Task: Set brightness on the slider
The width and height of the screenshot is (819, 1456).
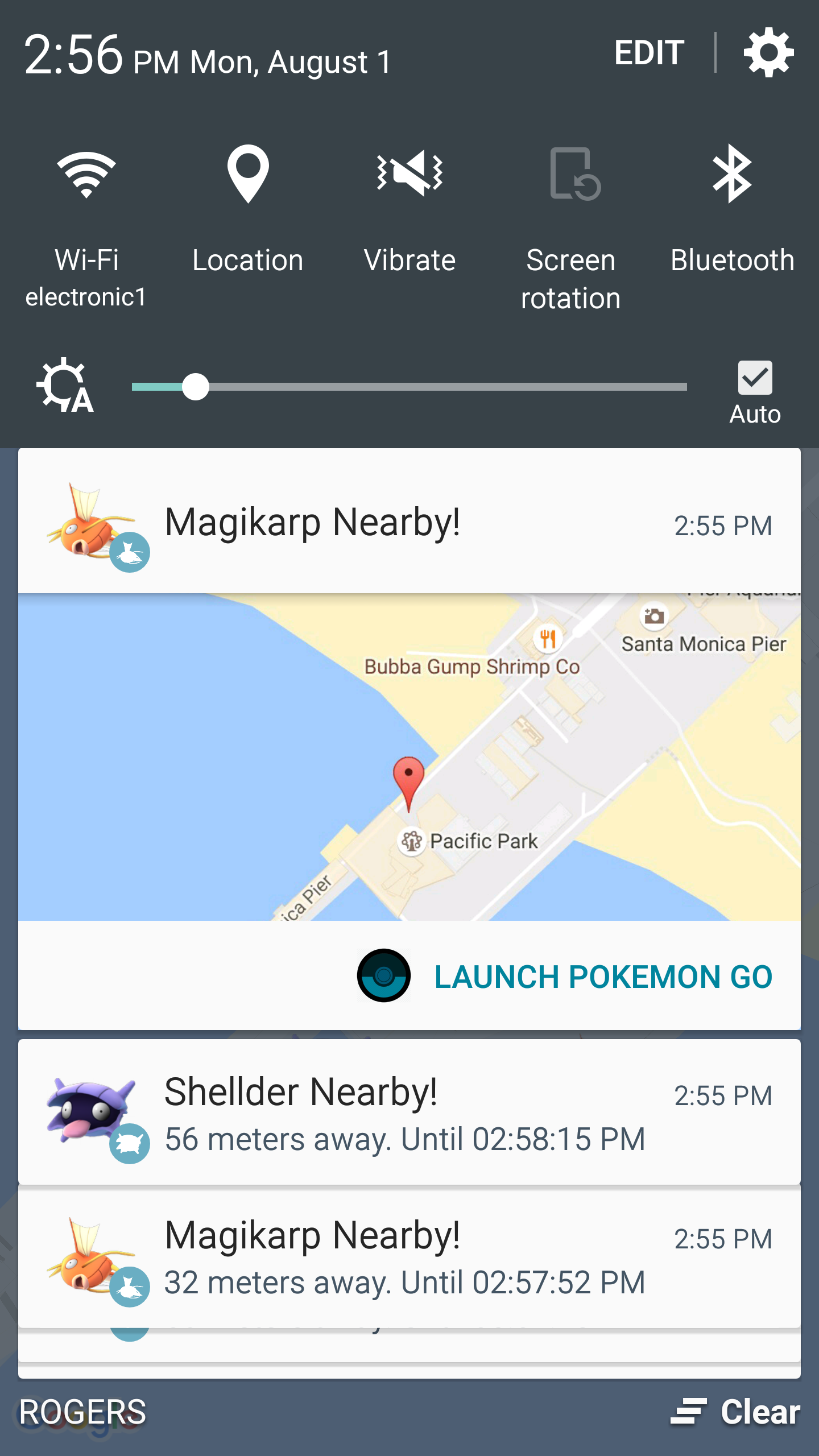Action: (x=409, y=387)
